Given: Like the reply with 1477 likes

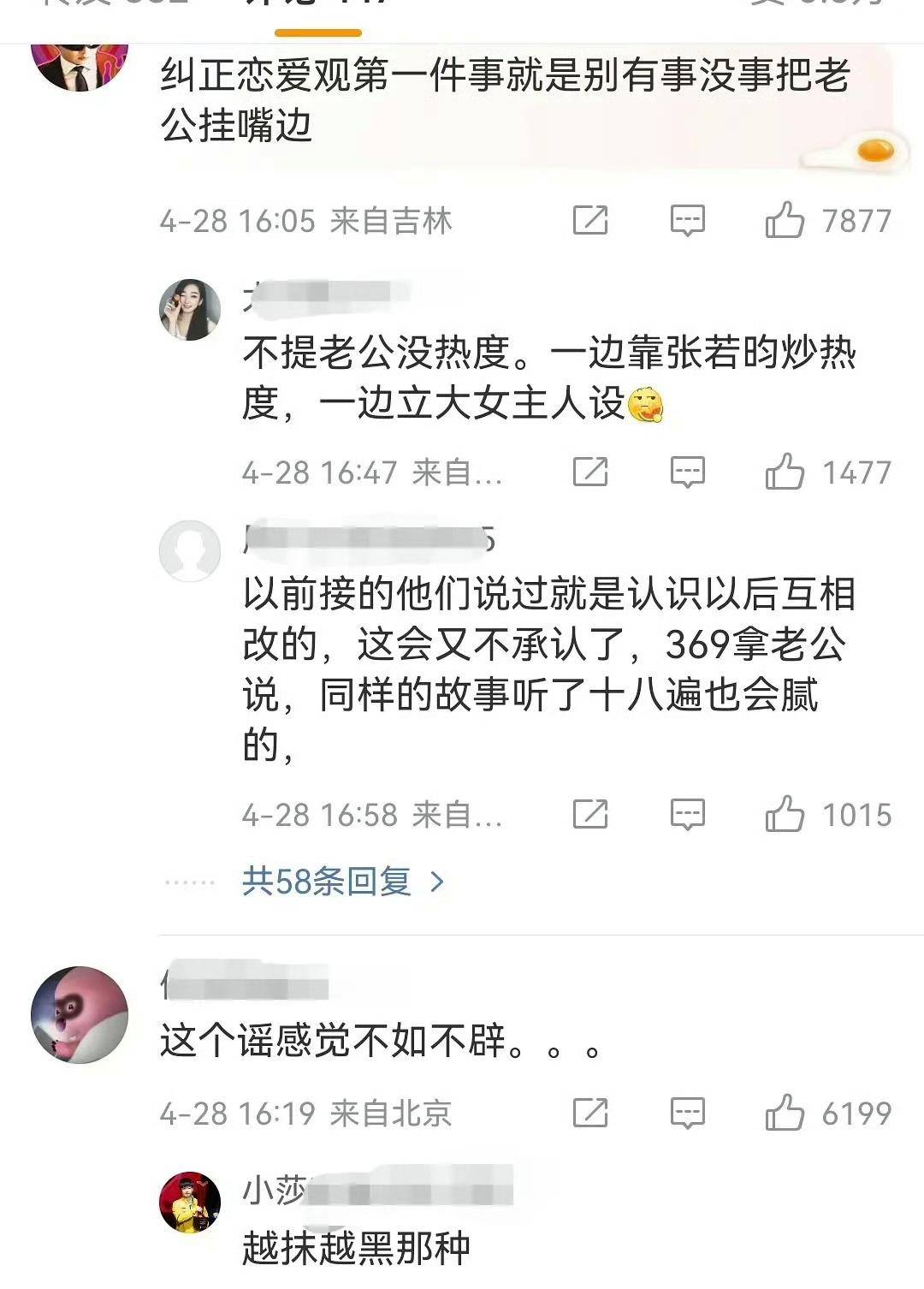Looking at the screenshot, I should [x=785, y=472].
